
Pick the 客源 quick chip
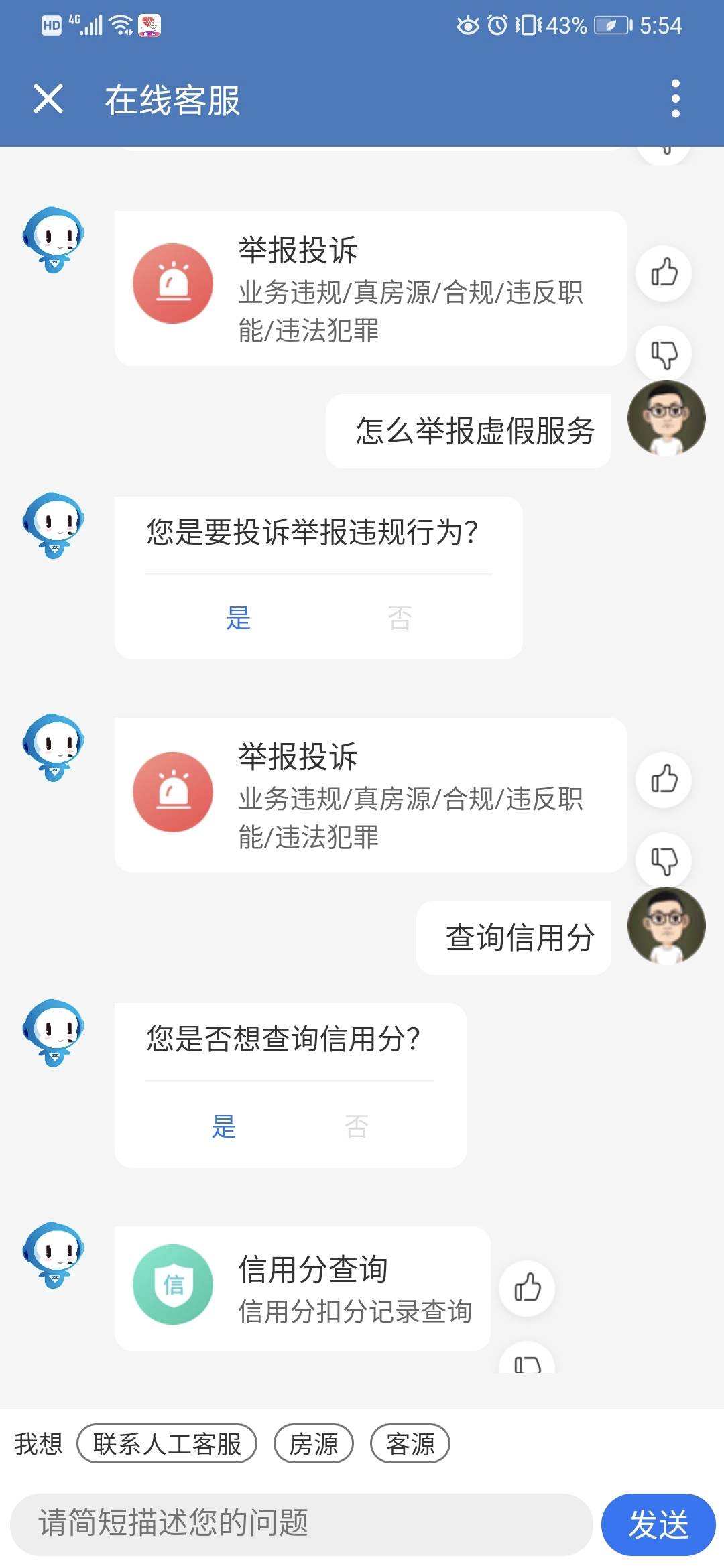[x=410, y=1443]
